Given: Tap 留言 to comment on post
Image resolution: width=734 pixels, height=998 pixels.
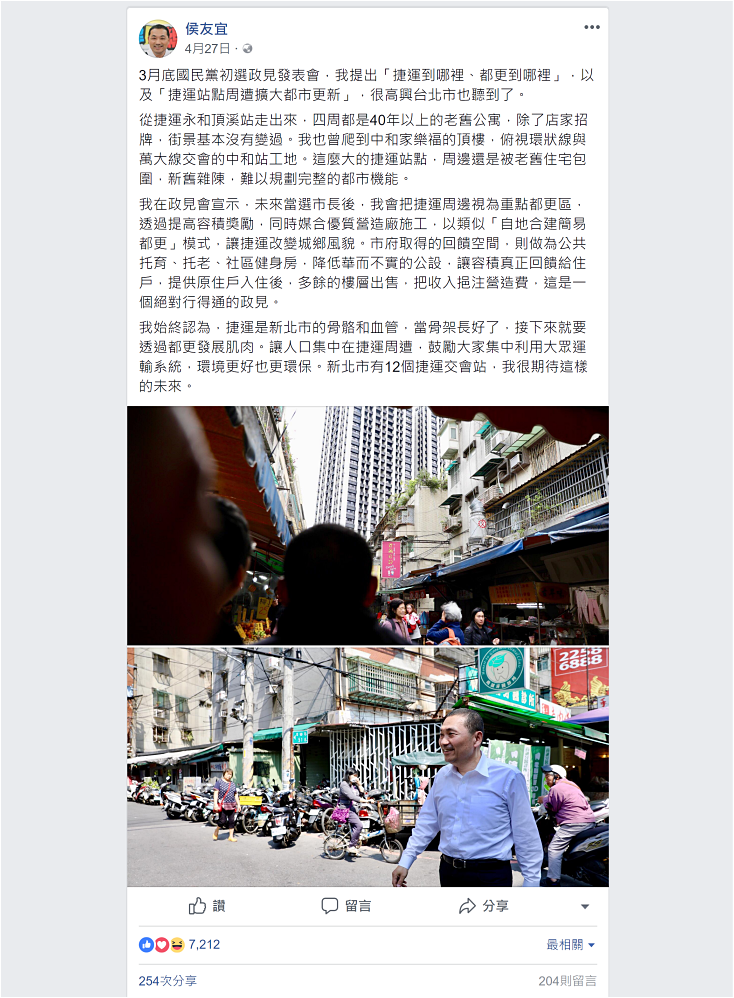Looking at the screenshot, I should (346, 906).
